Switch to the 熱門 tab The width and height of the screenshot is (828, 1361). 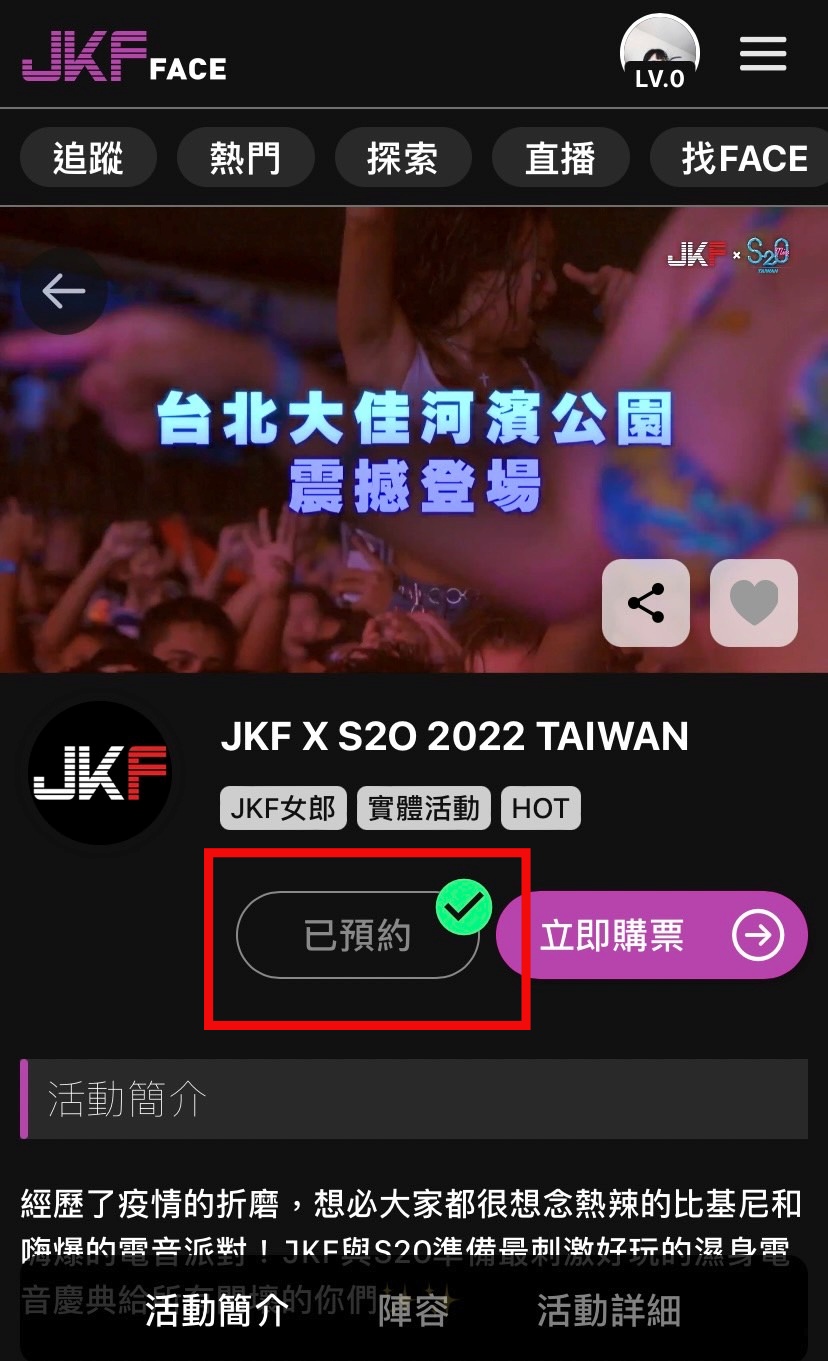tap(245, 158)
